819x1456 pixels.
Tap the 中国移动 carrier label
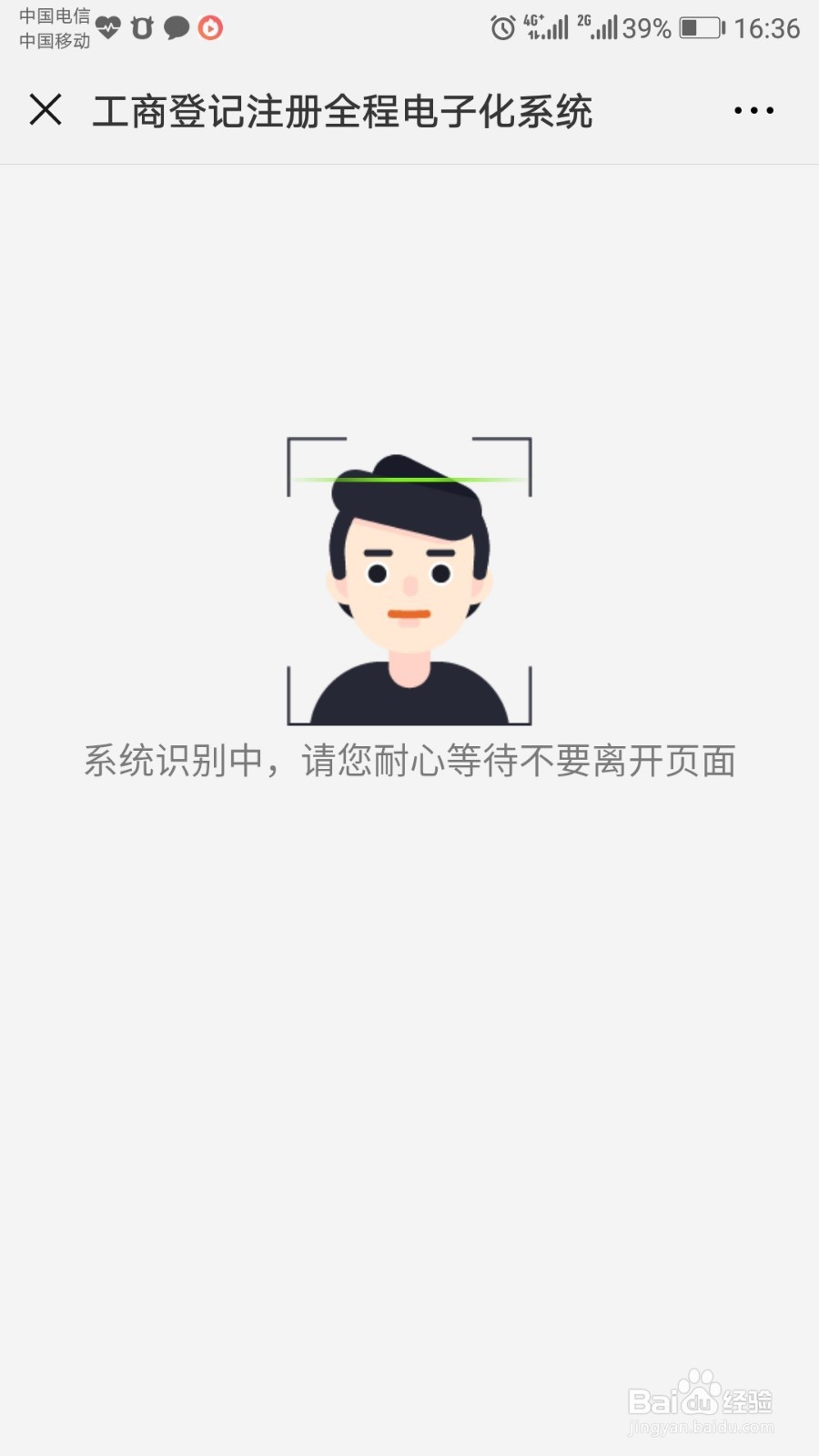click(53, 42)
